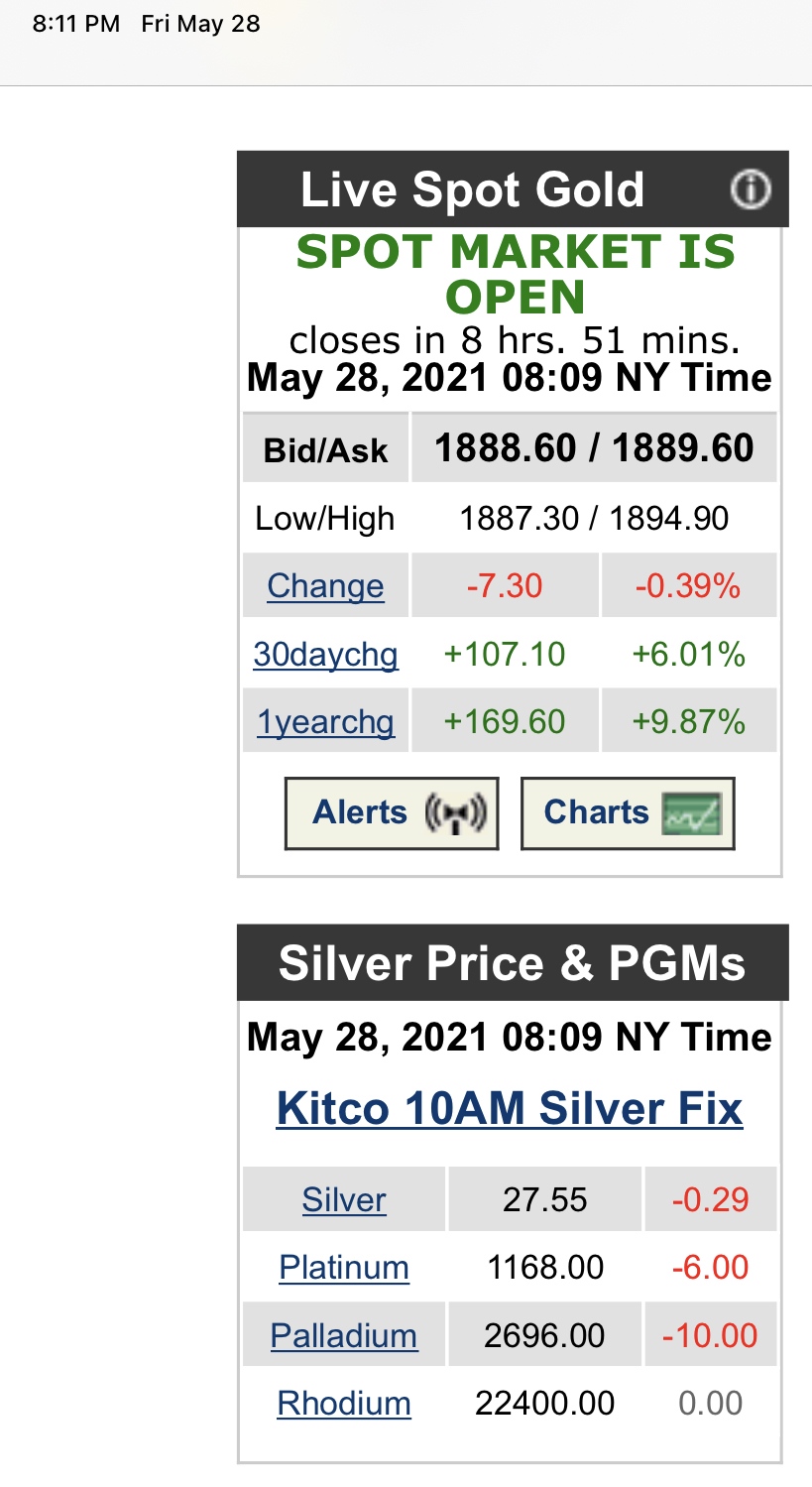Open the 1yearchg gold link

click(x=325, y=722)
